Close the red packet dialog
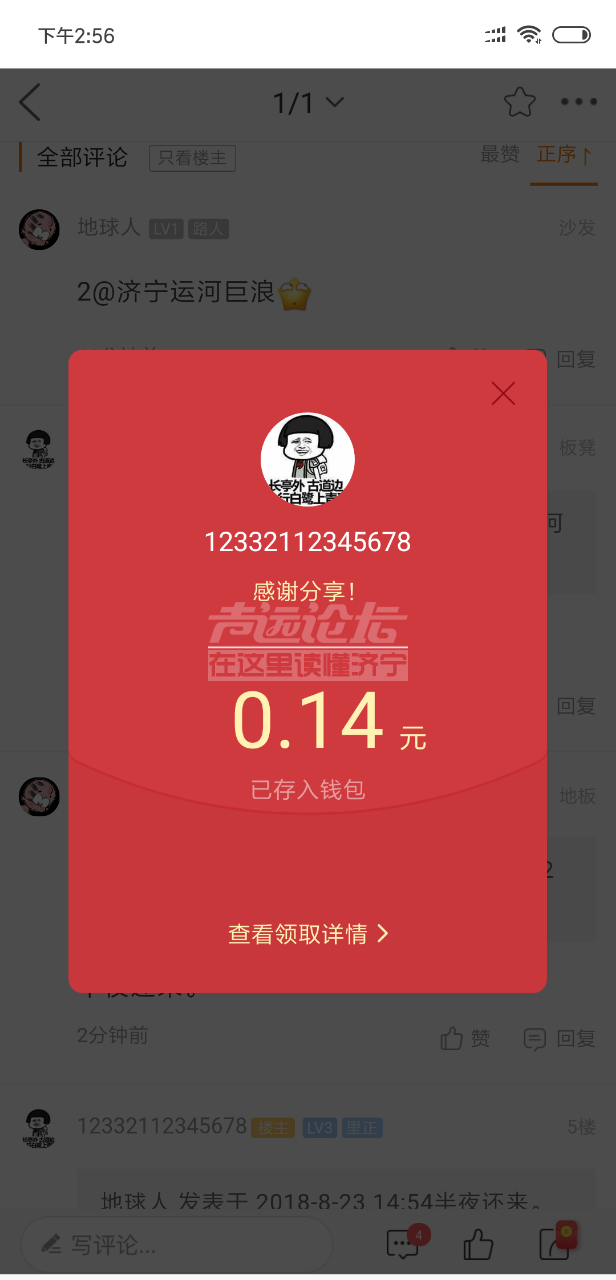 click(x=503, y=394)
